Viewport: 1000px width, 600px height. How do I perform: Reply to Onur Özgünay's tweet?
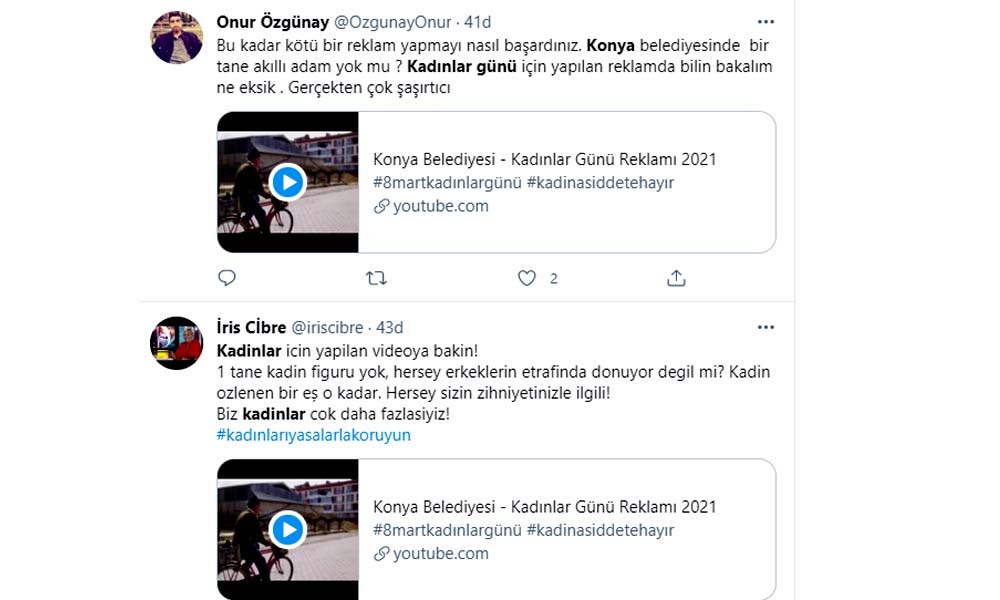[x=227, y=278]
